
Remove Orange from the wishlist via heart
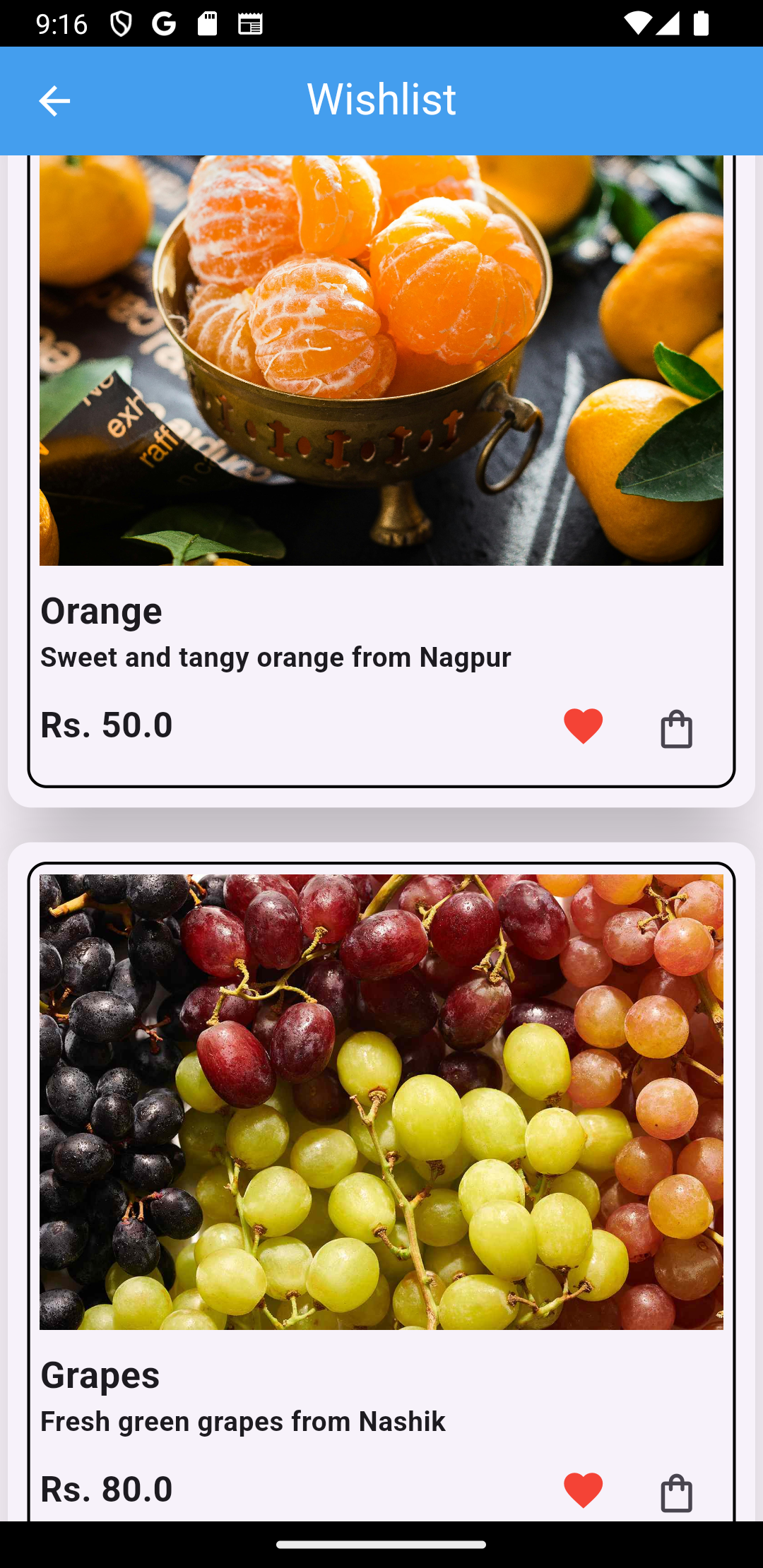click(583, 726)
